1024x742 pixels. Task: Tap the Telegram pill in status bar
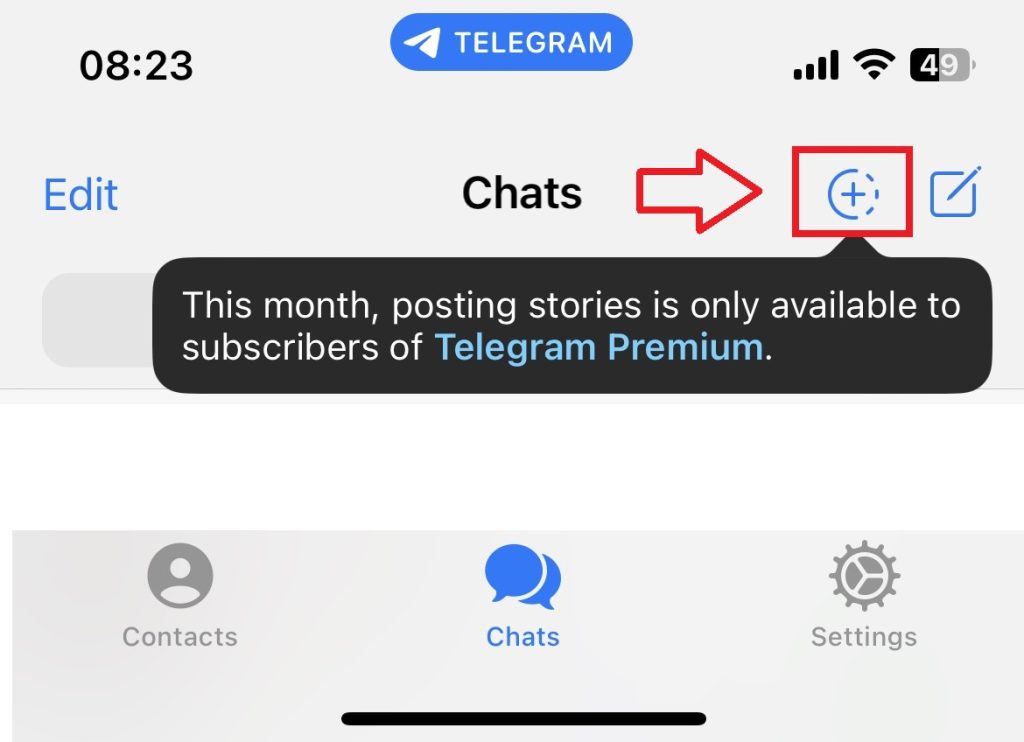pyautogui.click(x=511, y=43)
